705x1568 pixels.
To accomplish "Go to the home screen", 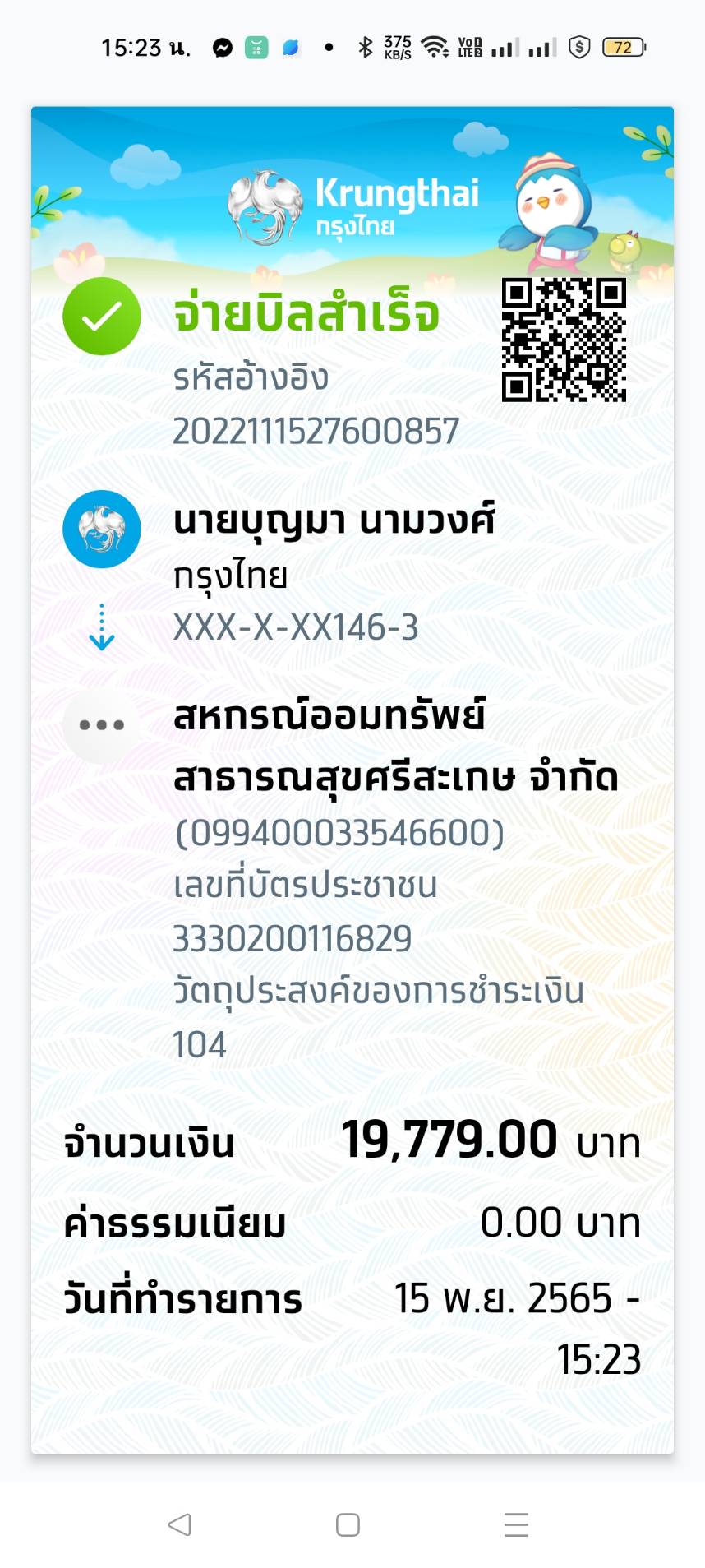I will point(348,1524).
